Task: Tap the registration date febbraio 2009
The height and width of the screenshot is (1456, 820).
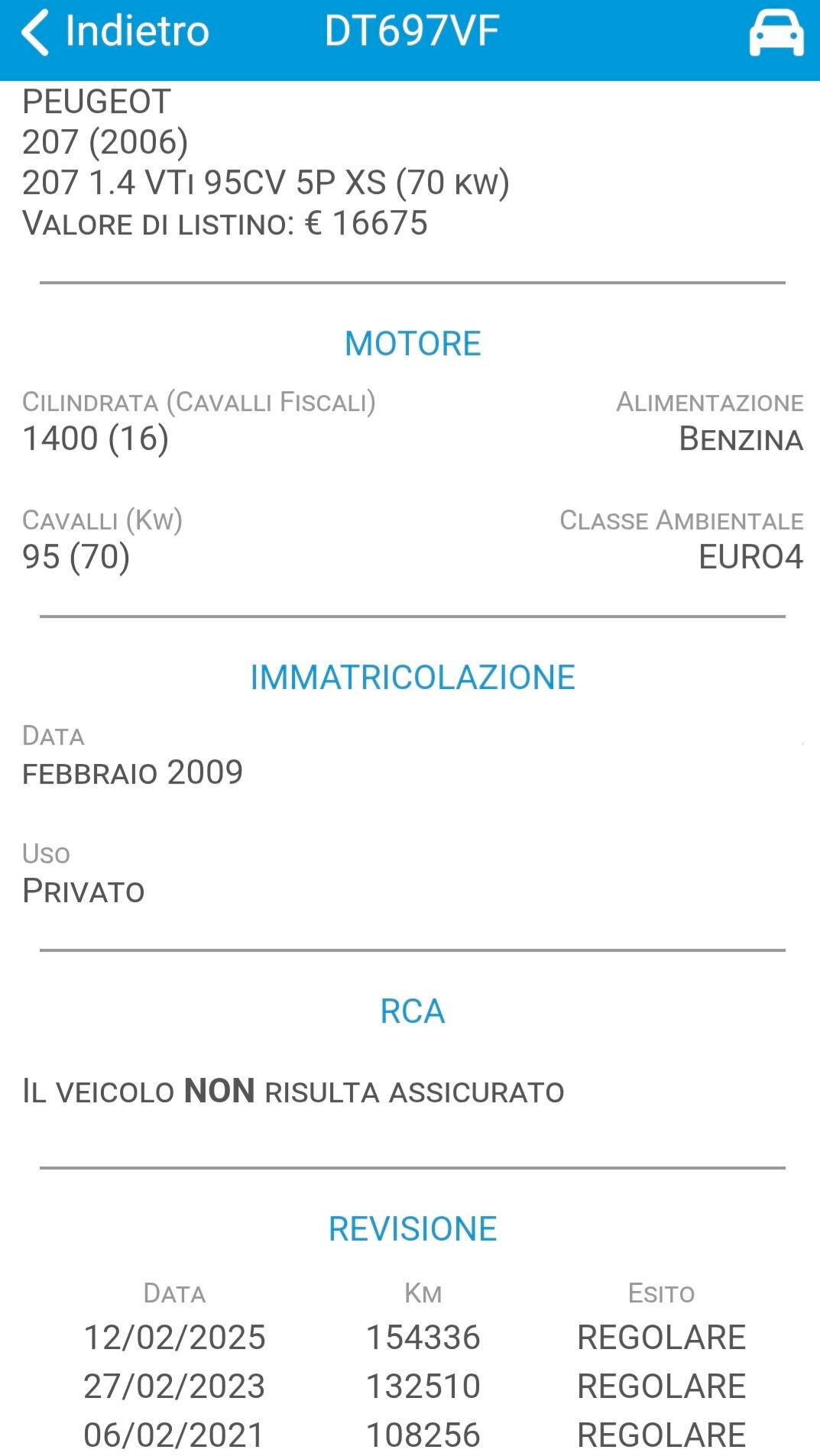Action: (x=131, y=772)
